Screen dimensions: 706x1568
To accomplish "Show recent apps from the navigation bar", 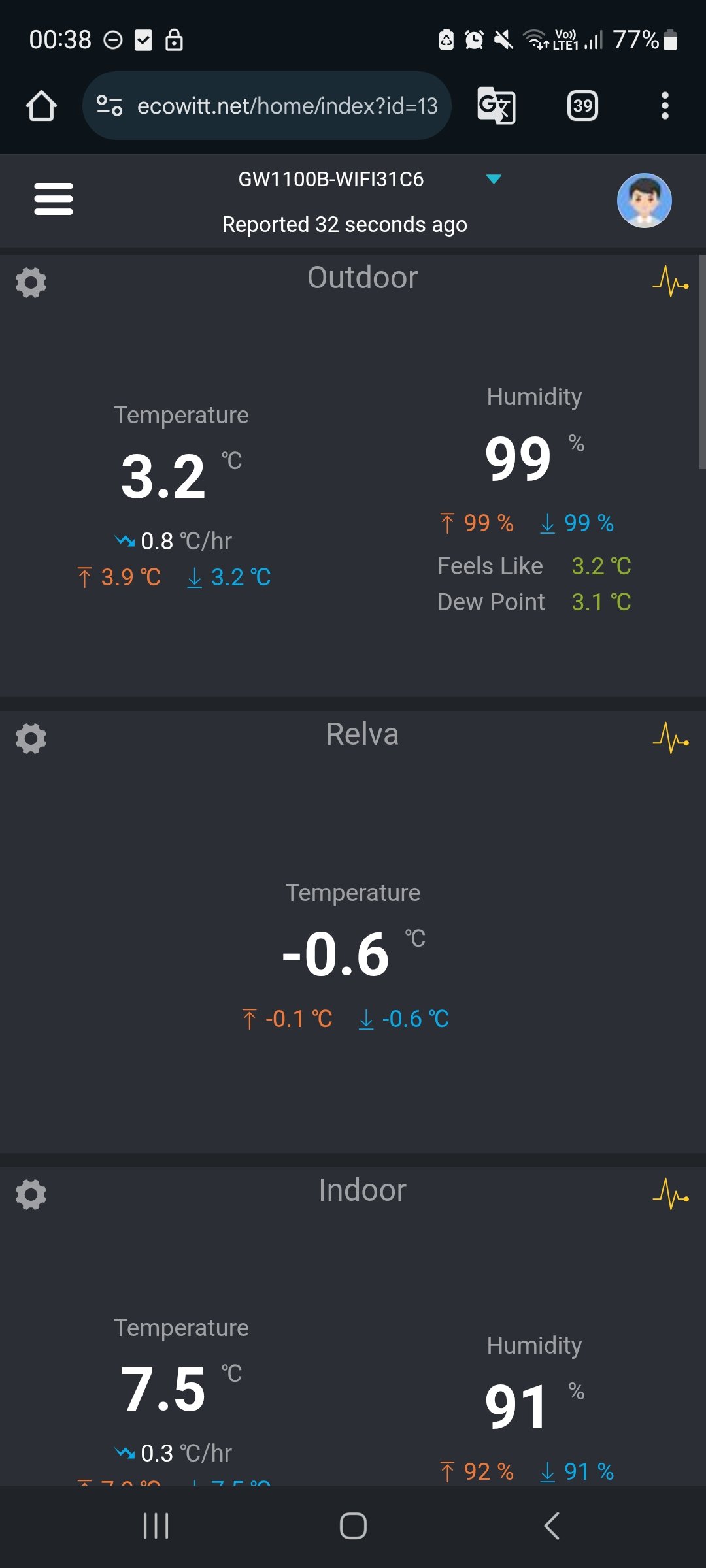I will (x=156, y=1526).
